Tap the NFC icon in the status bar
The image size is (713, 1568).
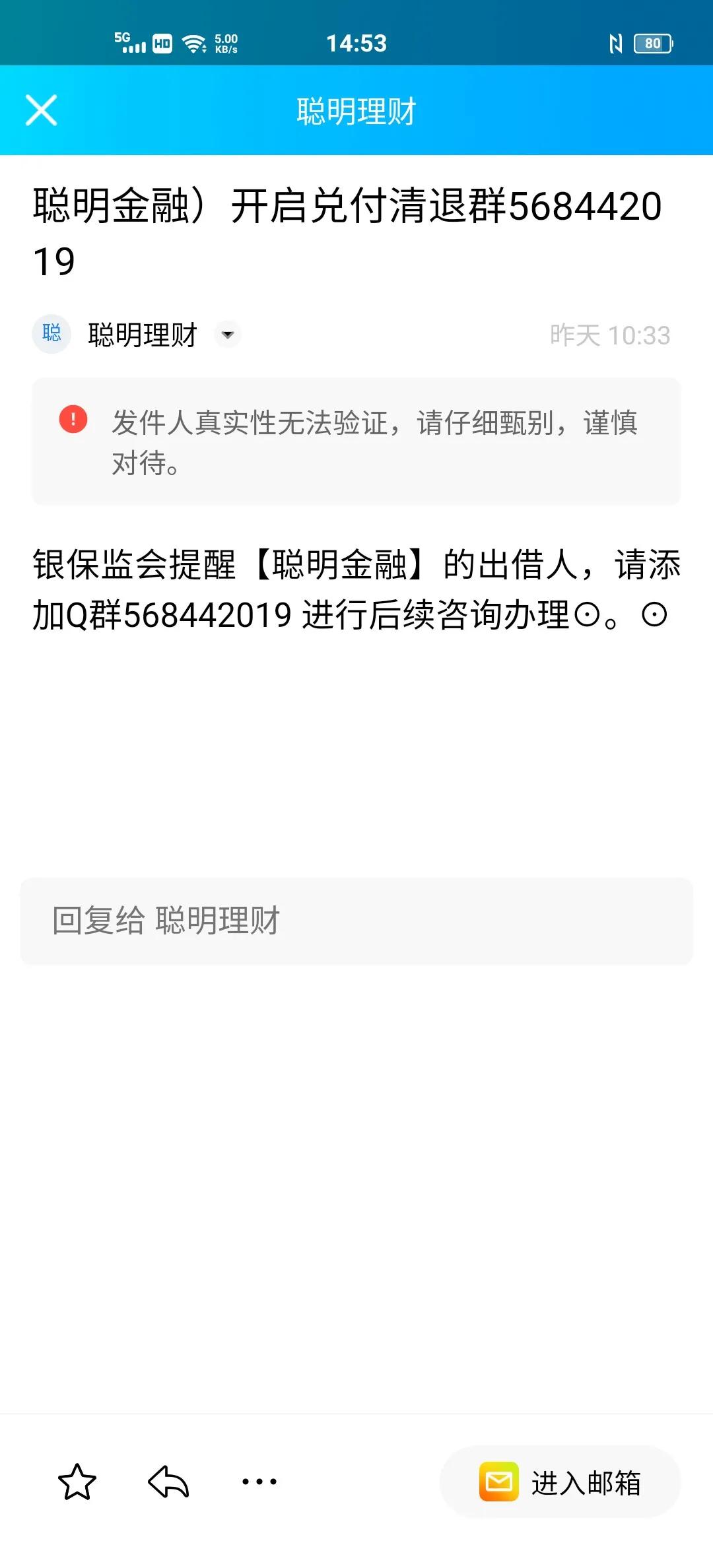click(x=617, y=44)
